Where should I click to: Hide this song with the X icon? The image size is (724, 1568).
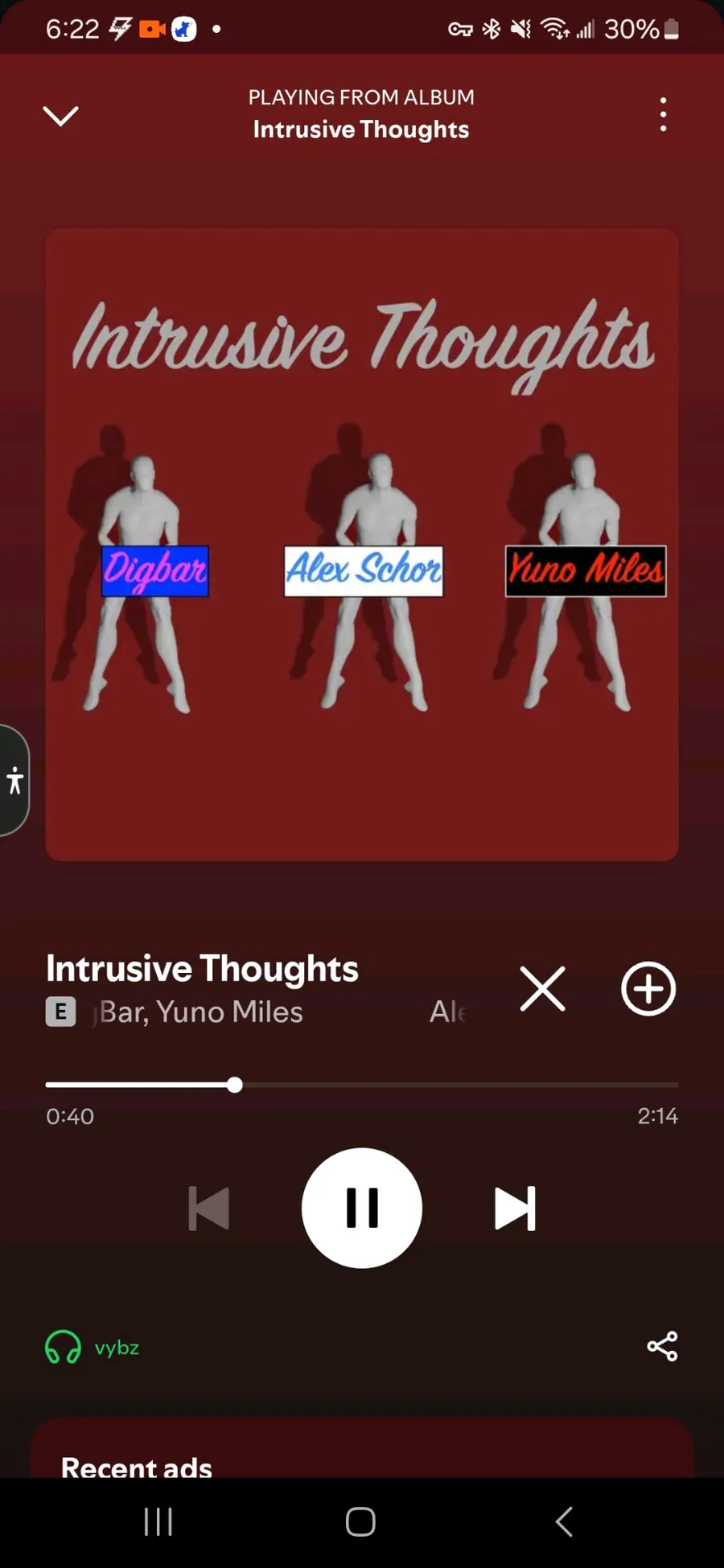543,988
